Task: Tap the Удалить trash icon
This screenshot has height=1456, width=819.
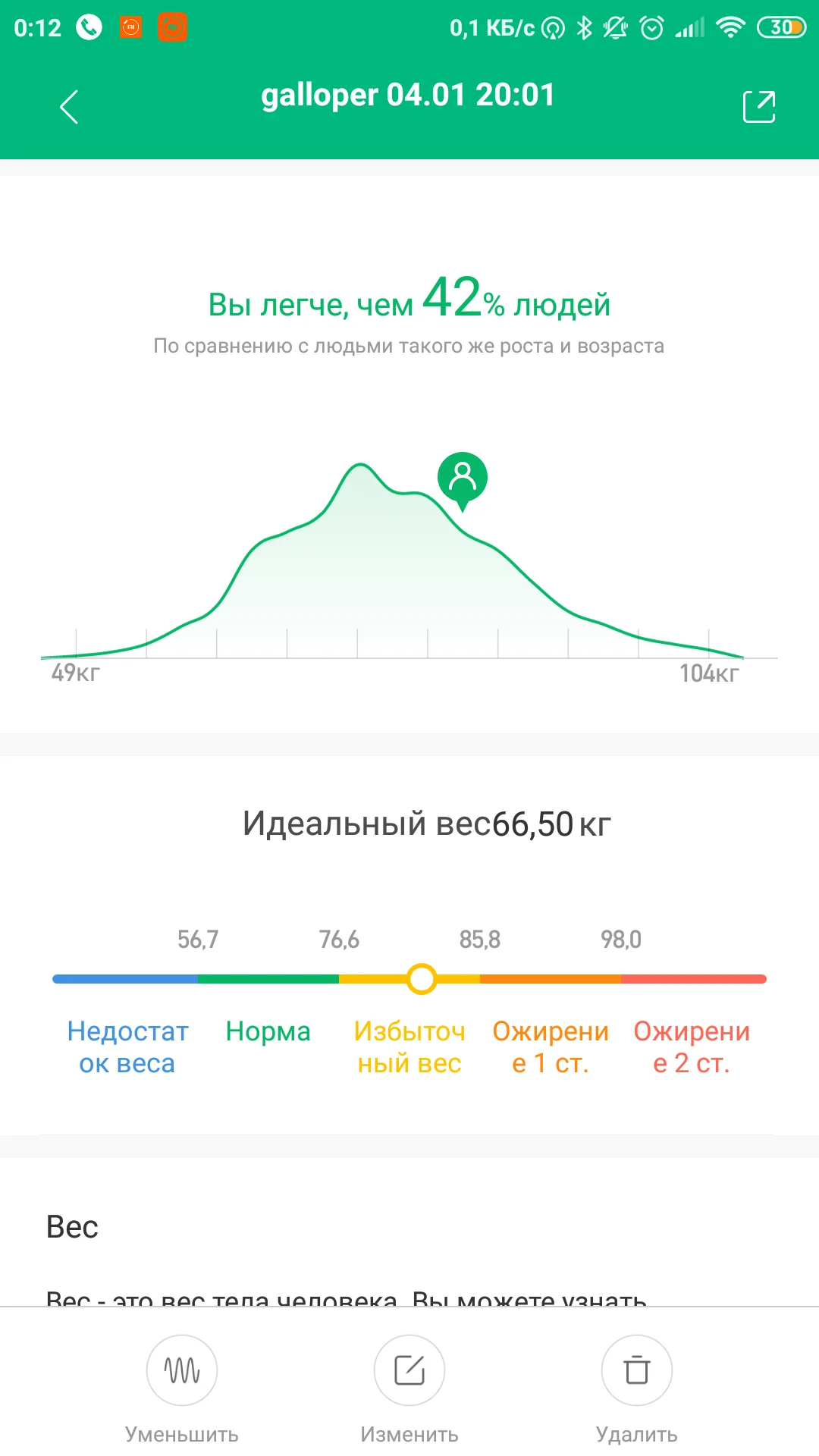Action: [x=635, y=1370]
